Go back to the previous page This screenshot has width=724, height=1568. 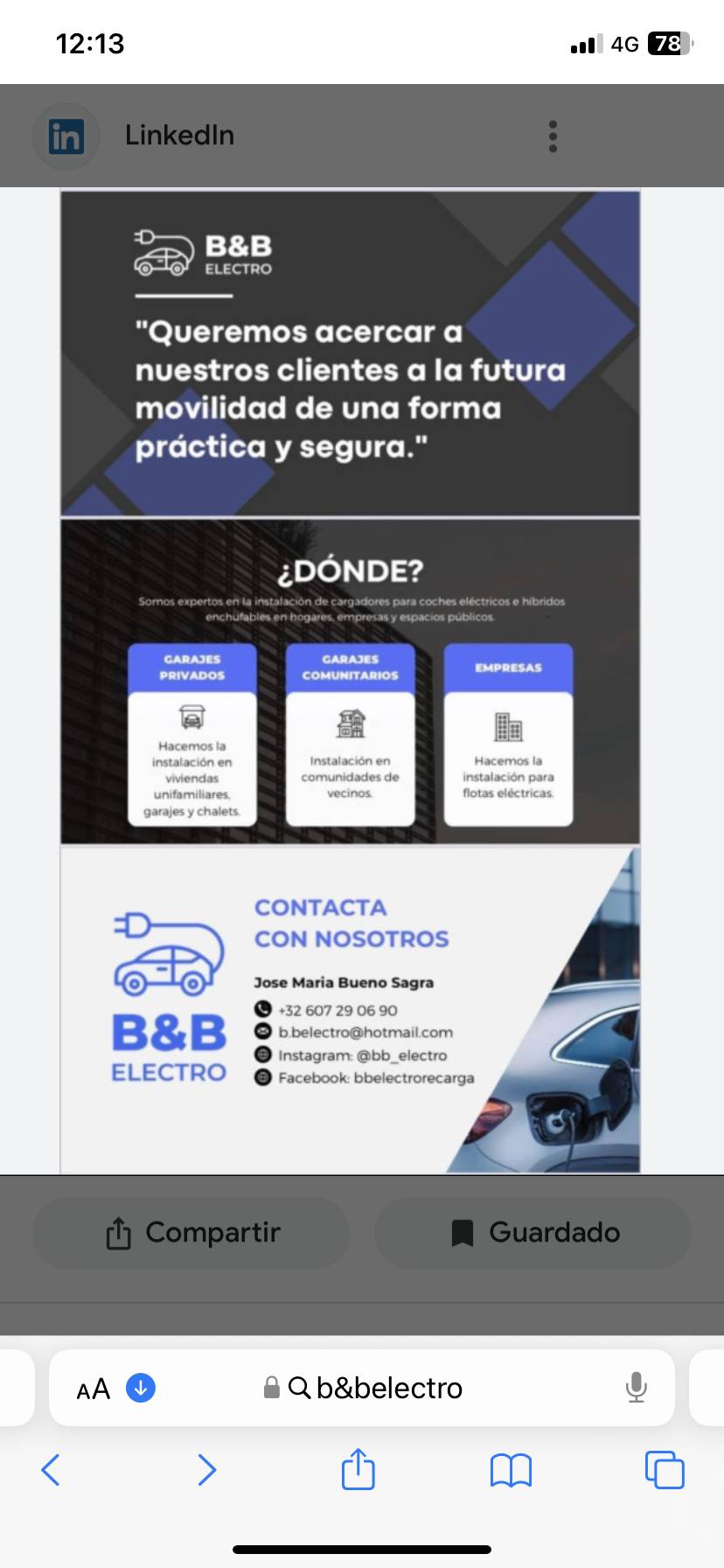point(52,1470)
